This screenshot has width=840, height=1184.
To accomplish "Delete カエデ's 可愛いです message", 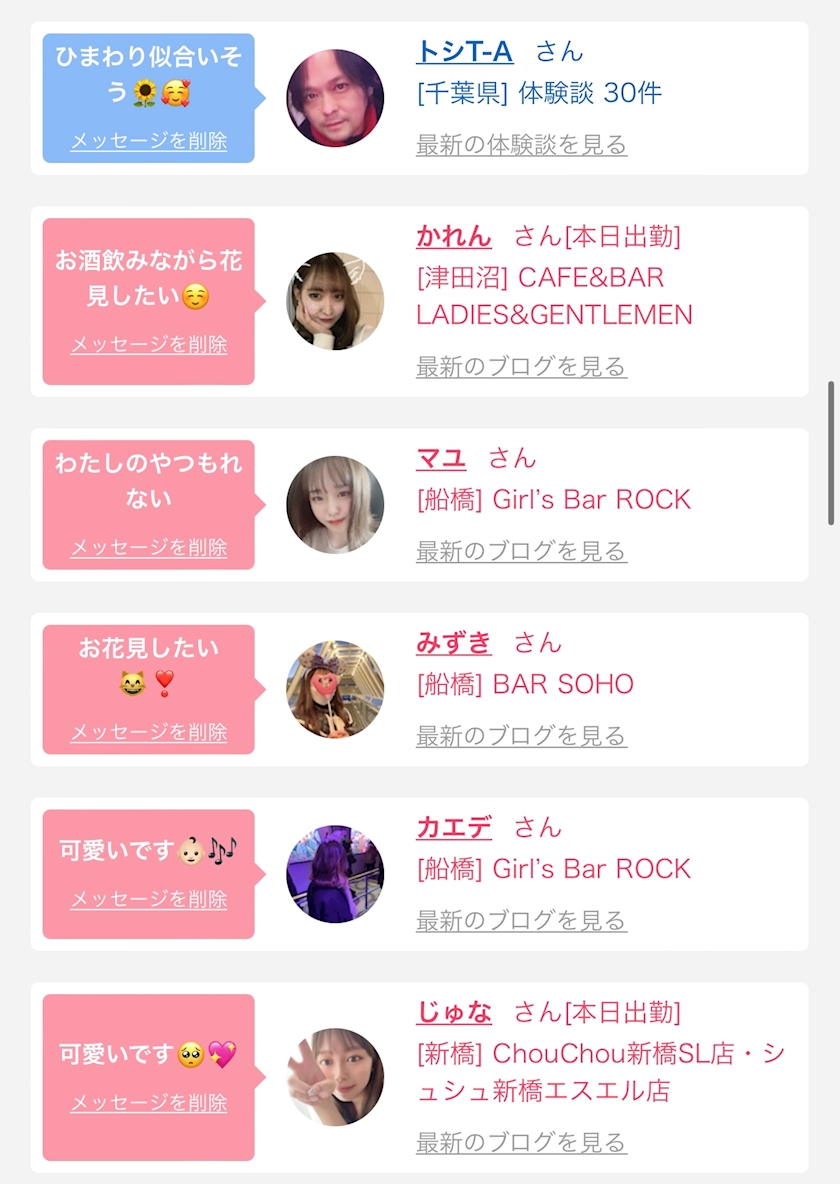I will [x=149, y=899].
